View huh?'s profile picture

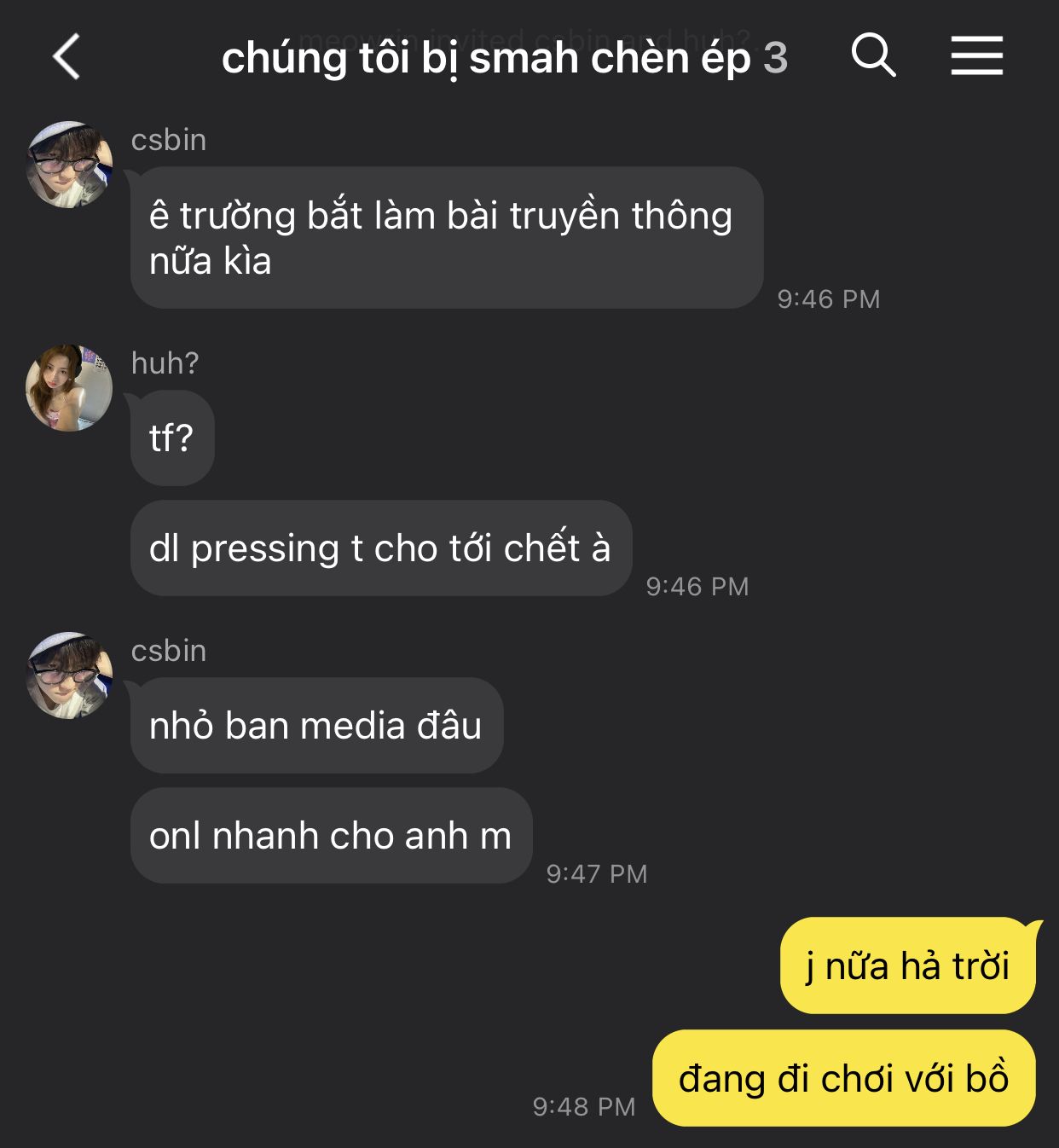click(x=69, y=388)
